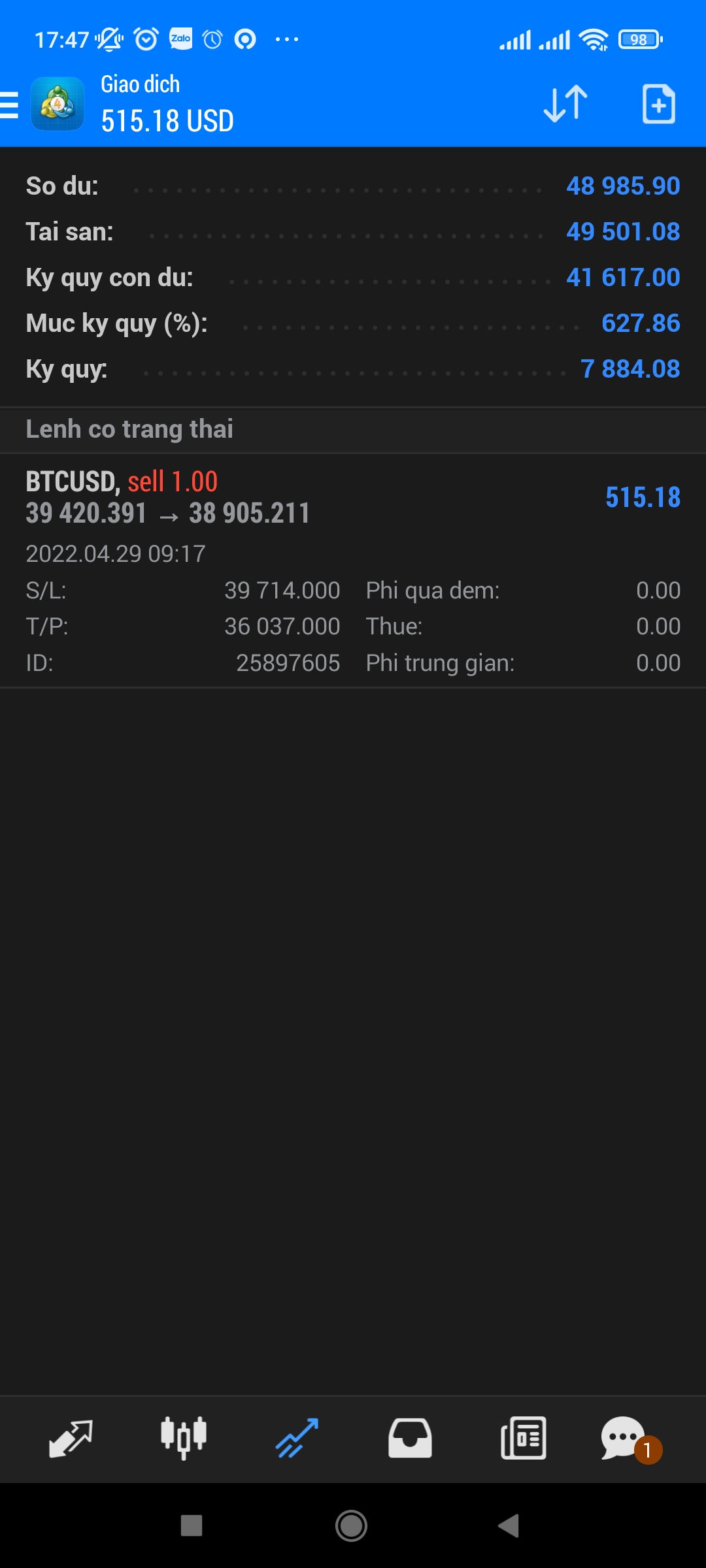Select the Trade tab
Viewport: 706px width, 1568px height.
pos(297,1439)
